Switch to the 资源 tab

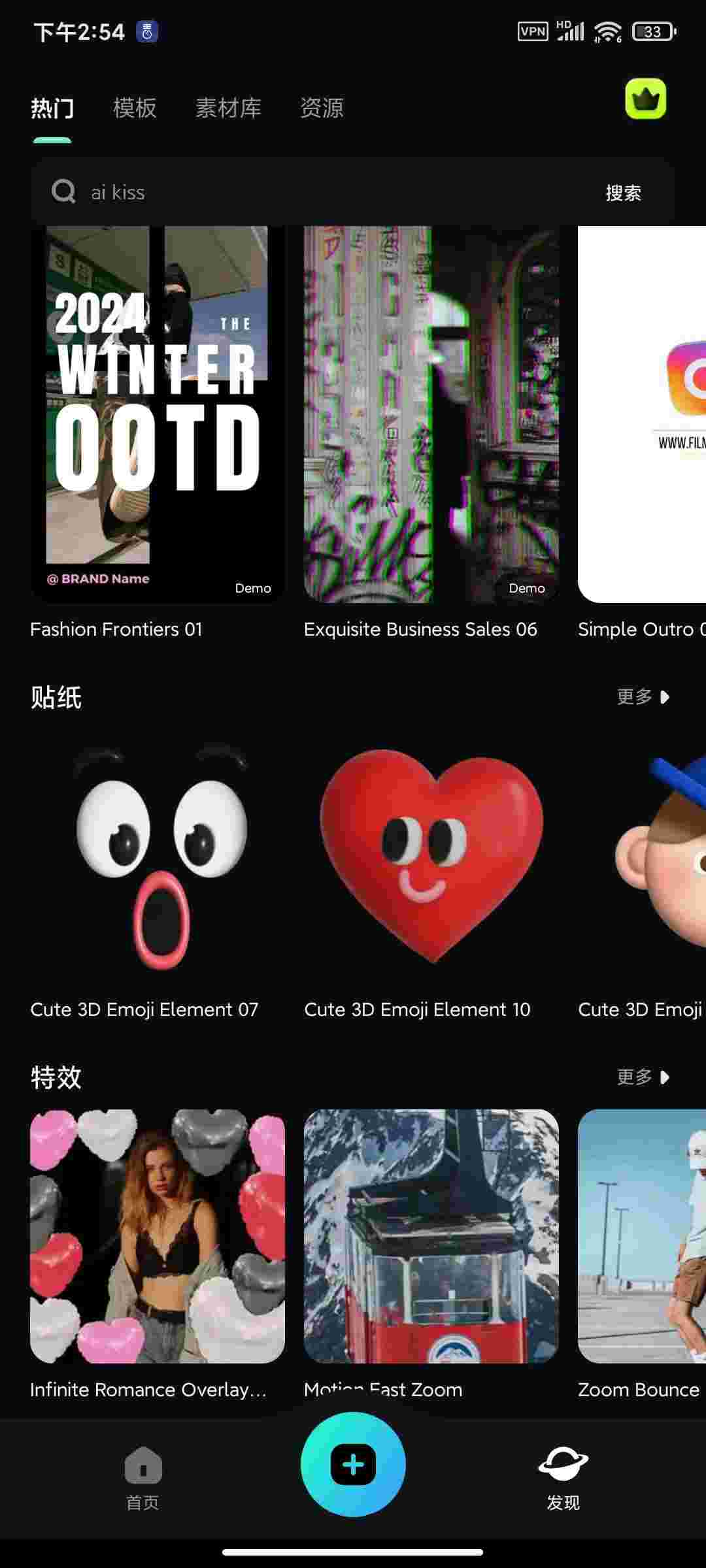point(322,108)
